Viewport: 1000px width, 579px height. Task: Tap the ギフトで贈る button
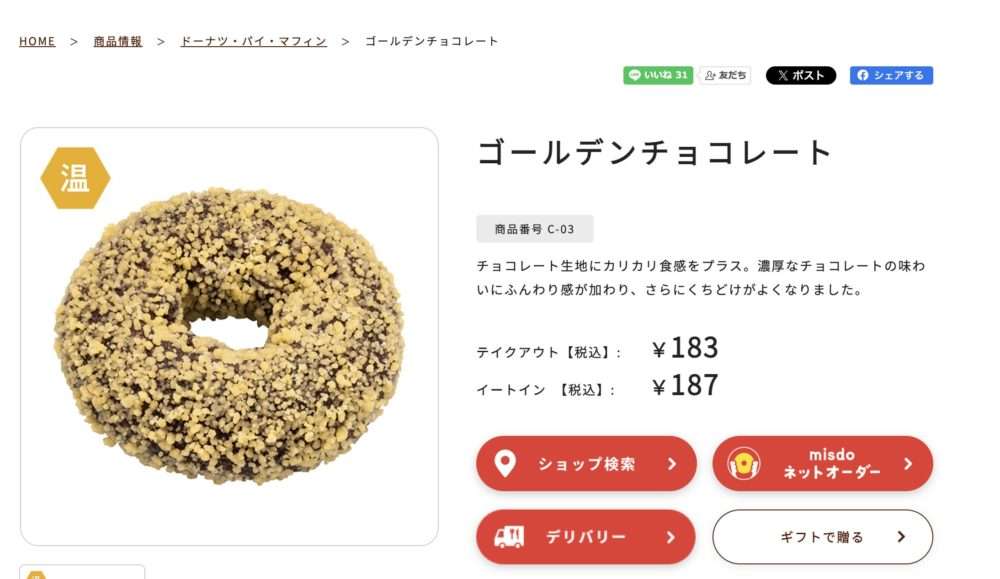(x=822, y=537)
